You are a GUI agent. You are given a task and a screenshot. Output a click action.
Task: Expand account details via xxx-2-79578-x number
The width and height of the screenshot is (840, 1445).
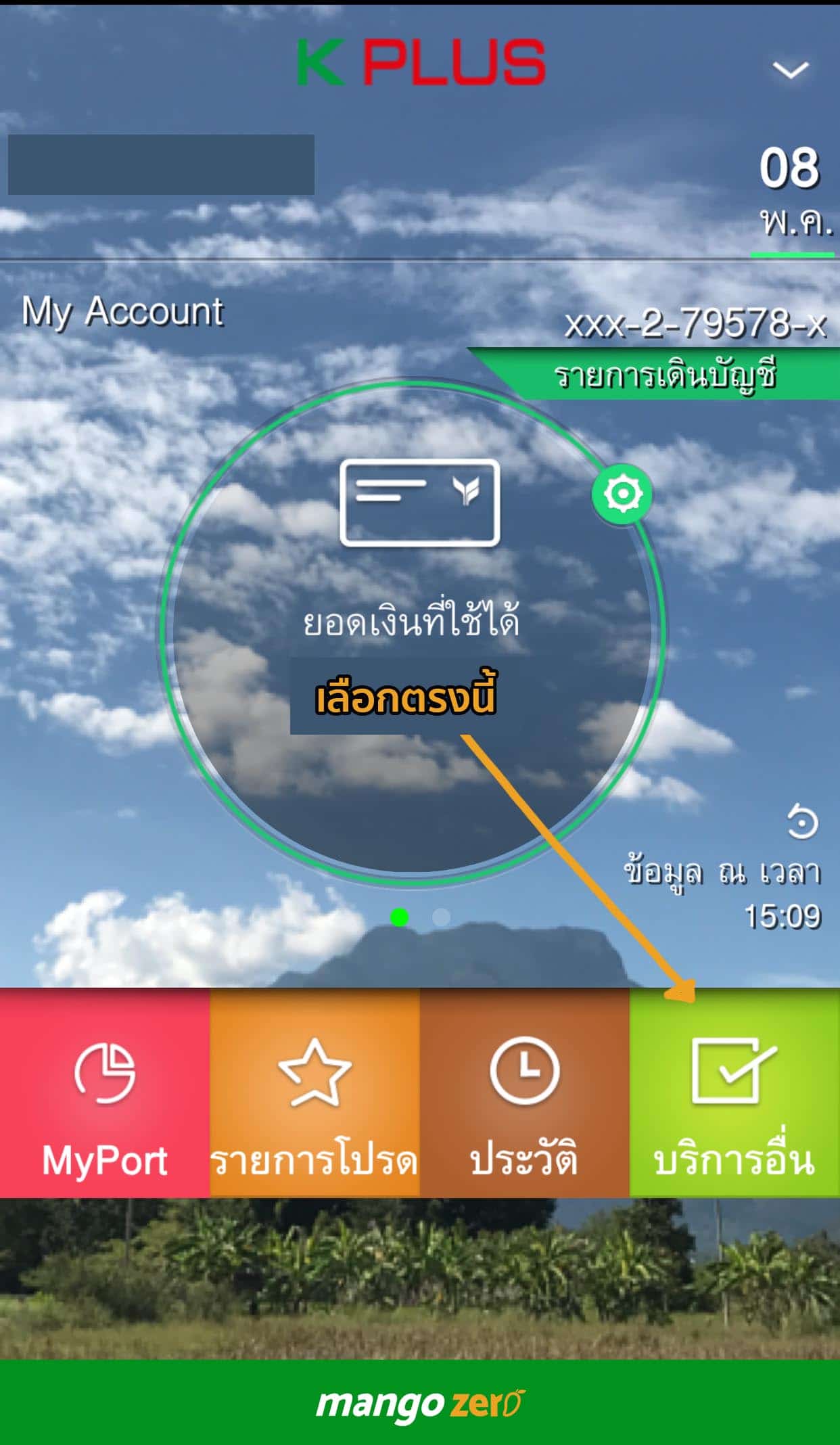(695, 325)
